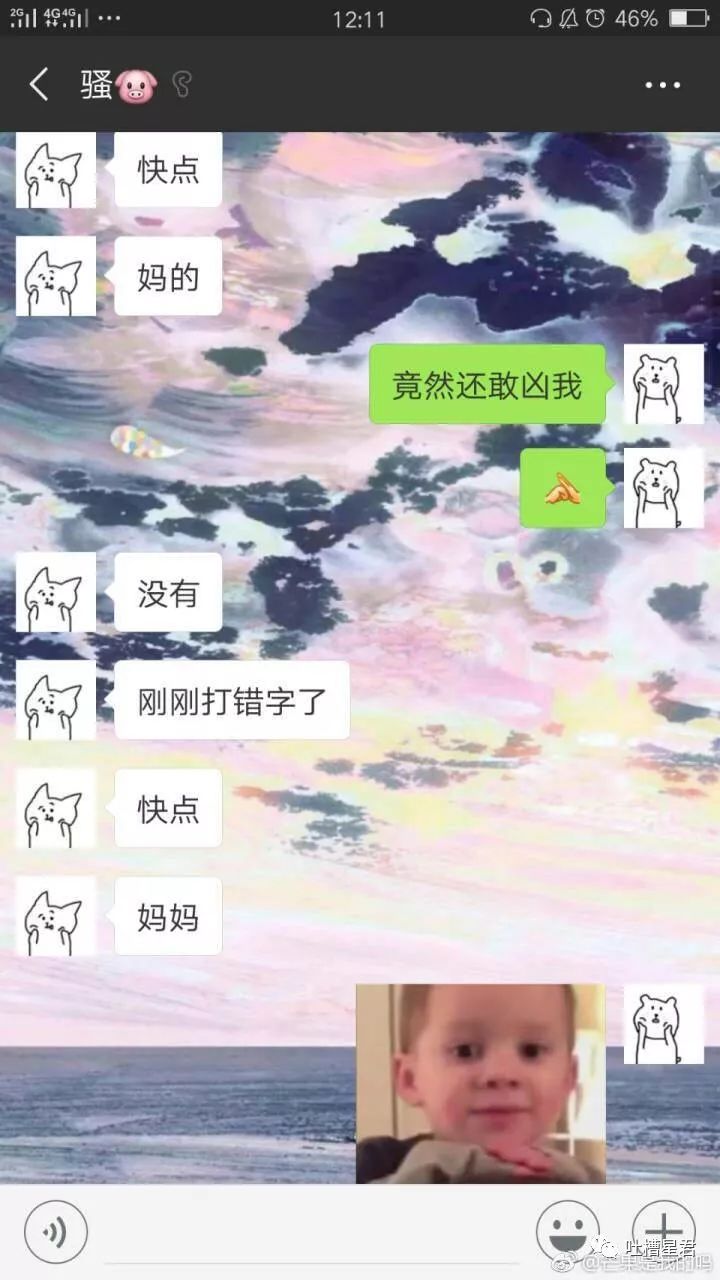This screenshot has width=720, height=1280.
Task: Open the plus attachment menu
Action: tap(663, 1230)
